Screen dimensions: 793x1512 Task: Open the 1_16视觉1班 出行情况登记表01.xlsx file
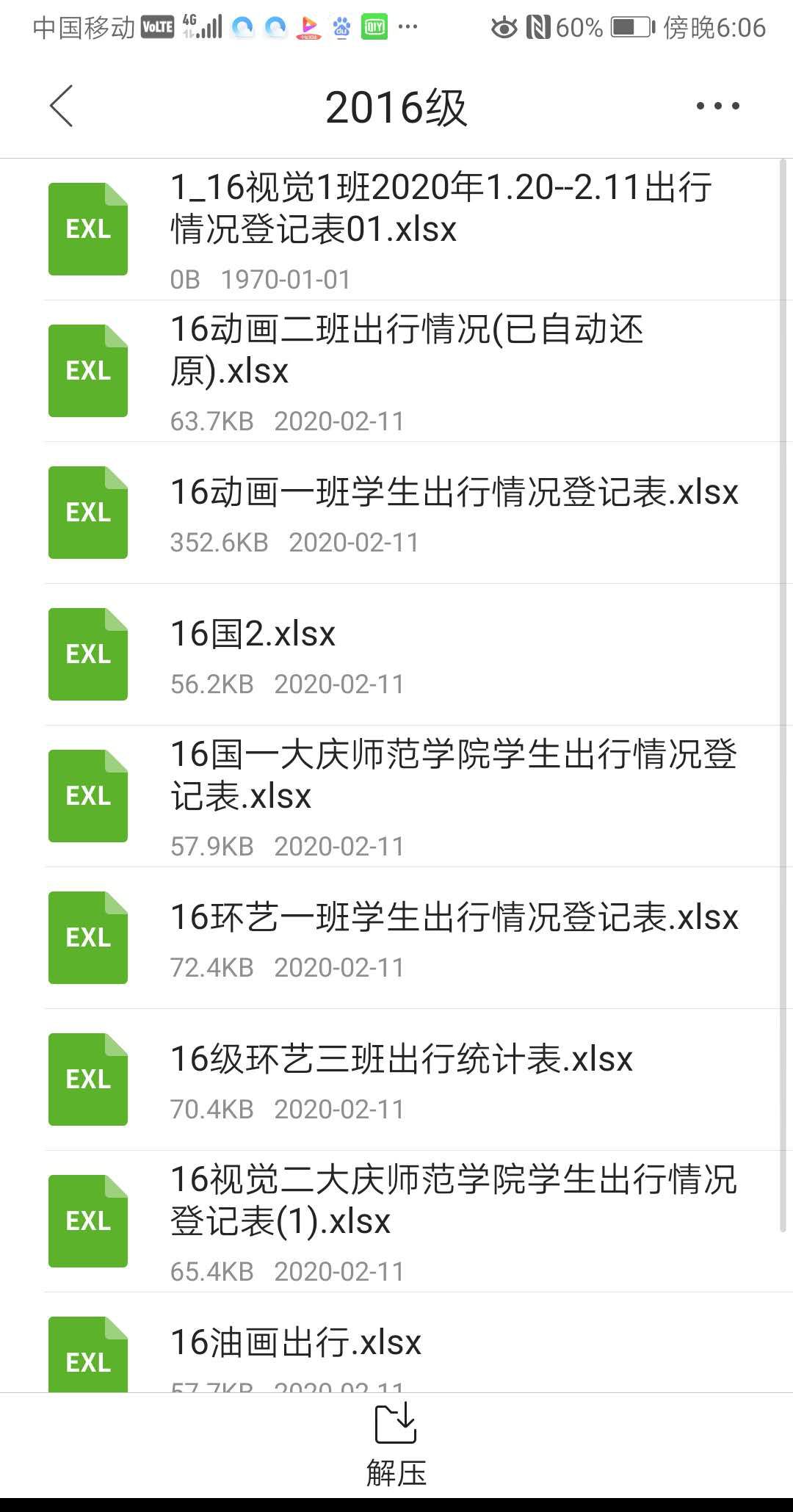(x=396, y=229)
